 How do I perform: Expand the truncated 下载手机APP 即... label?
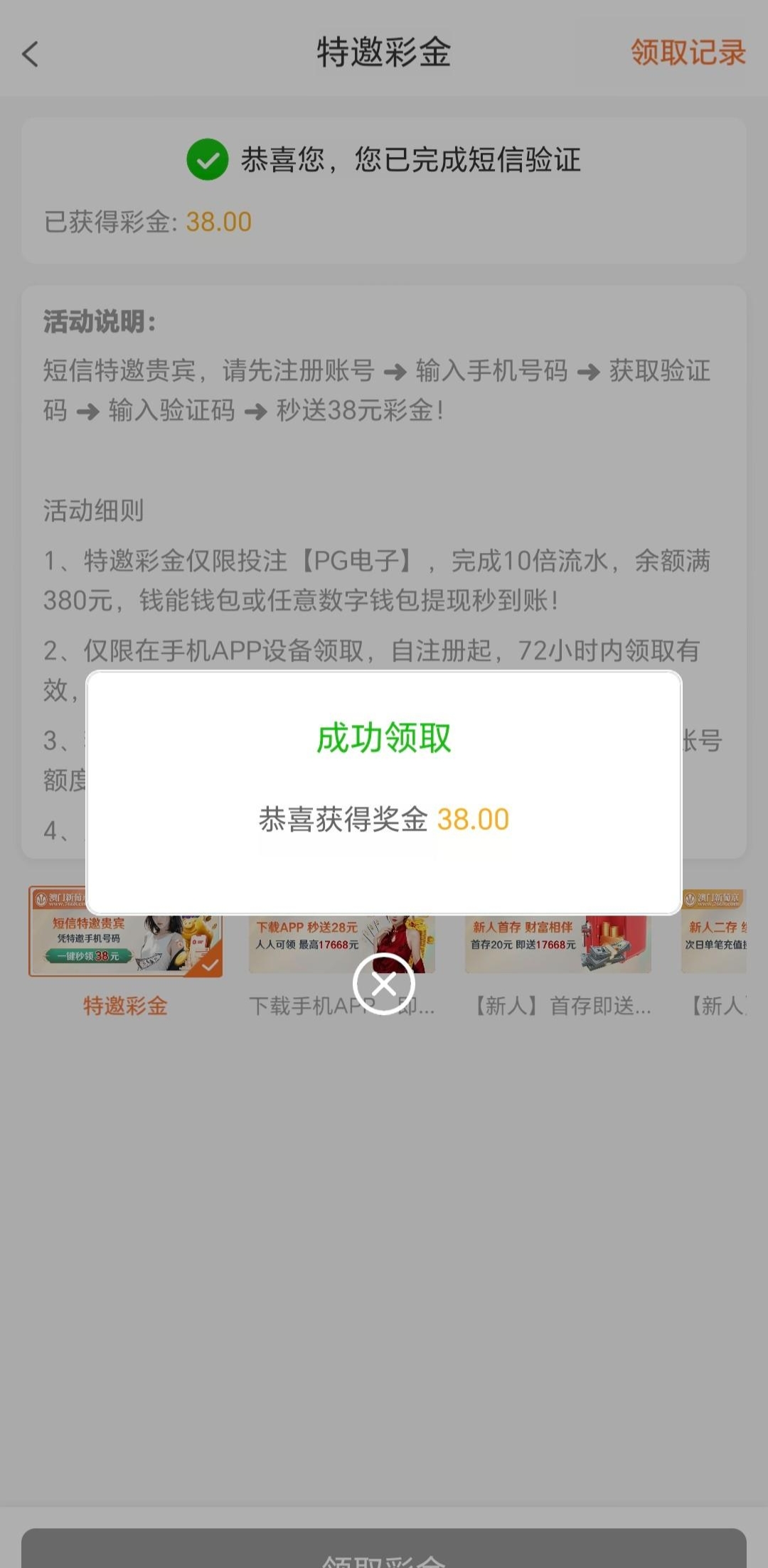click(341, 1006)
